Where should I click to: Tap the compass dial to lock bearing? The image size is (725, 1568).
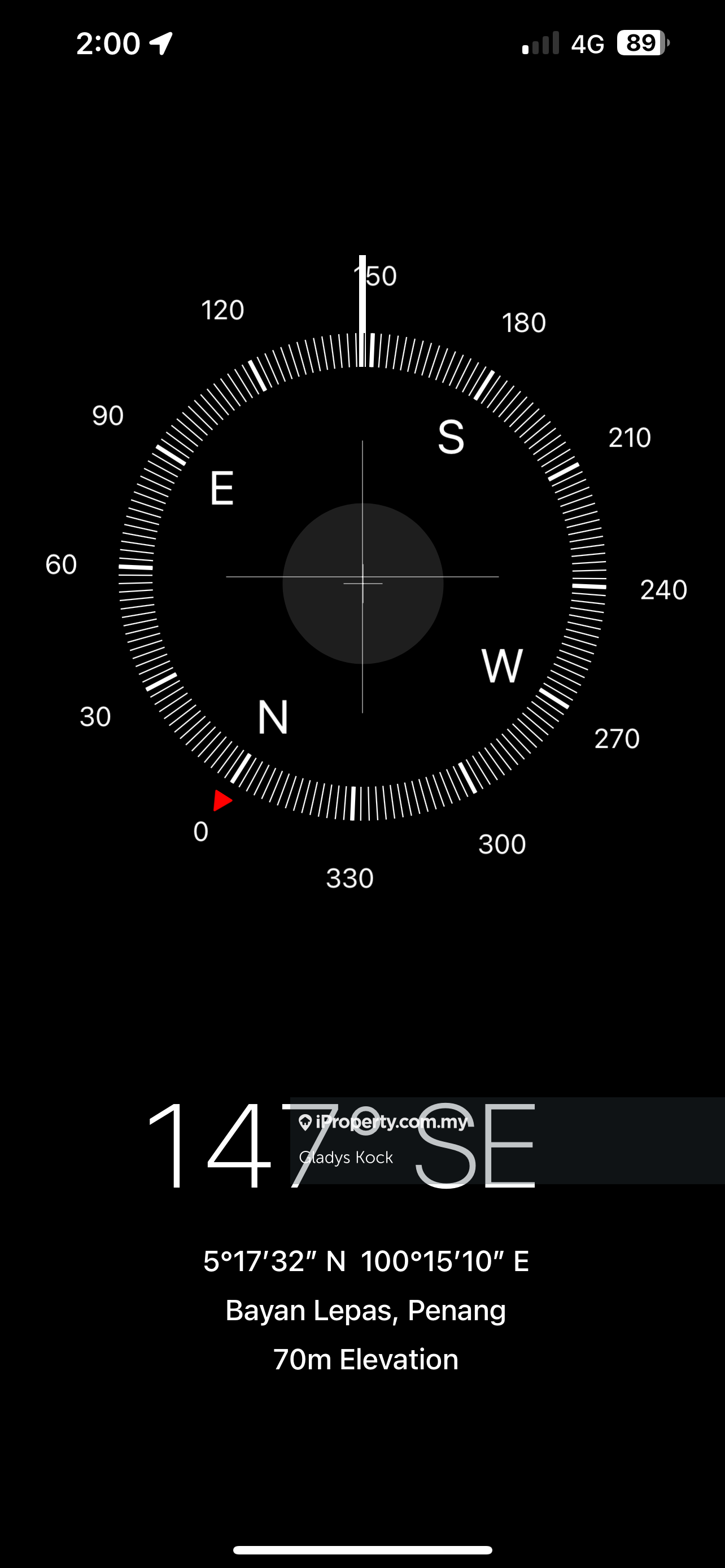pos(363,578)
